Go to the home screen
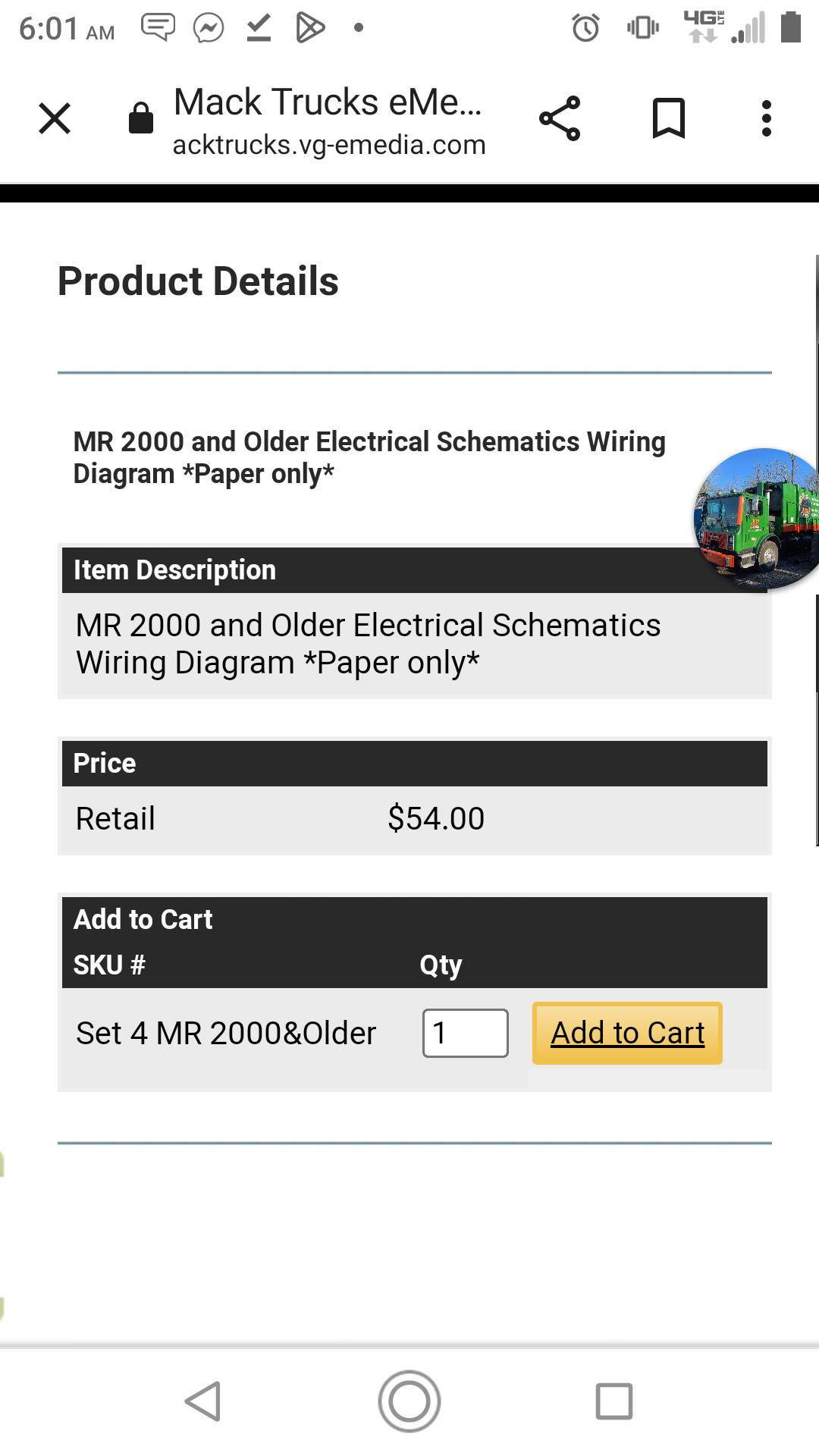Image resolution: width=819 pixels, height=1456 pixels. [x=409, y=1401]
